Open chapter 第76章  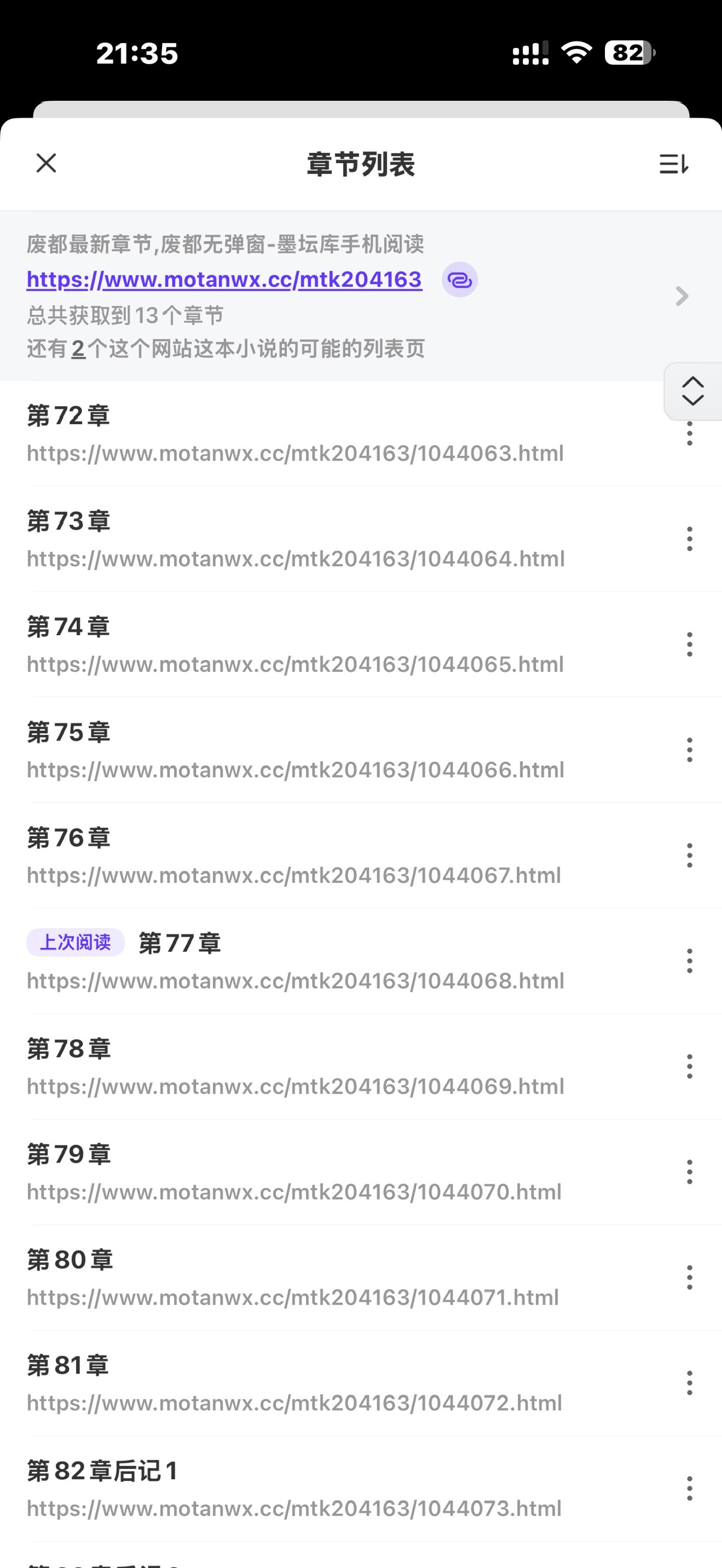(295, 856)
